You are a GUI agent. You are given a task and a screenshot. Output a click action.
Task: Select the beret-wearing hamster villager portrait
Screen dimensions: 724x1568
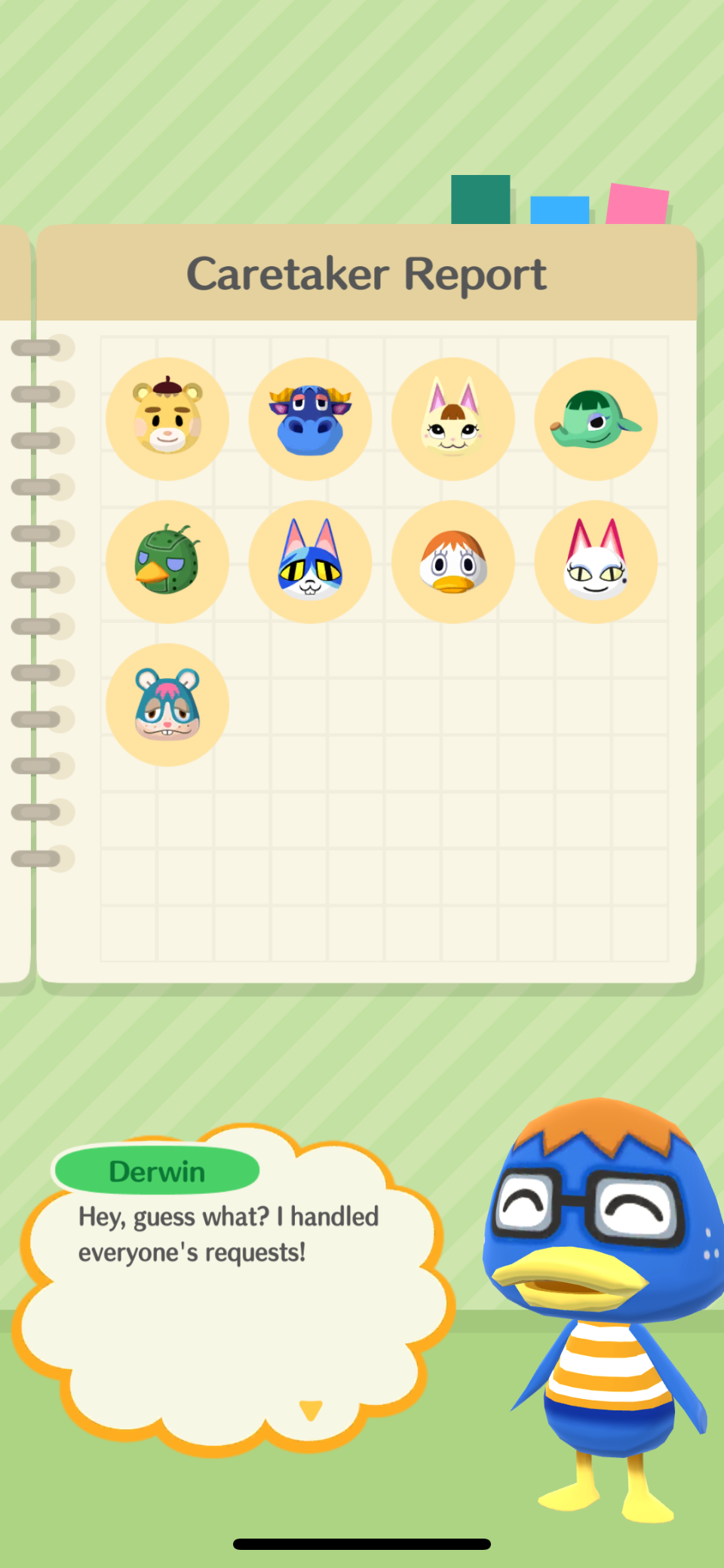[x=167, y=417]
